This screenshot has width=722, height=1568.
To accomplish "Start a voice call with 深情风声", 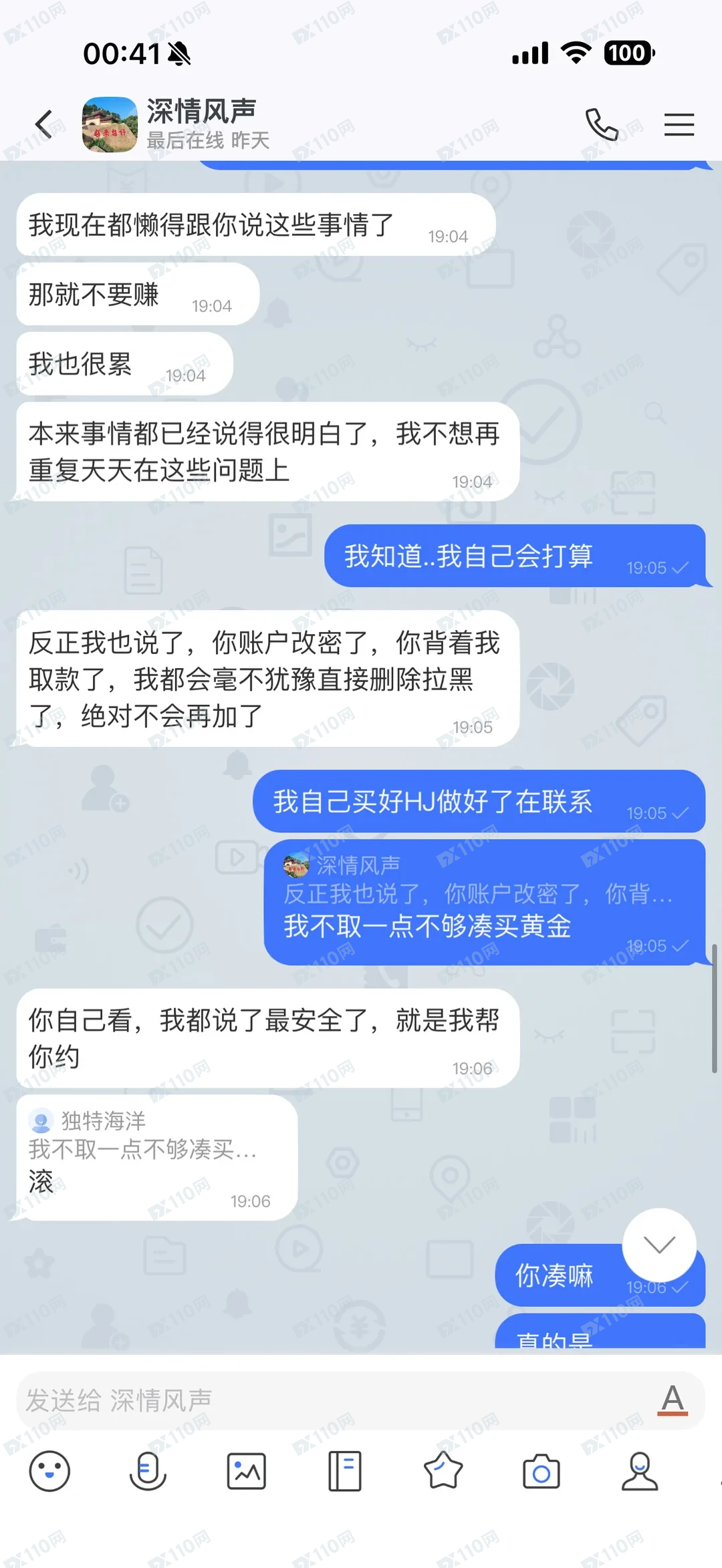I will tap(601, 124).
